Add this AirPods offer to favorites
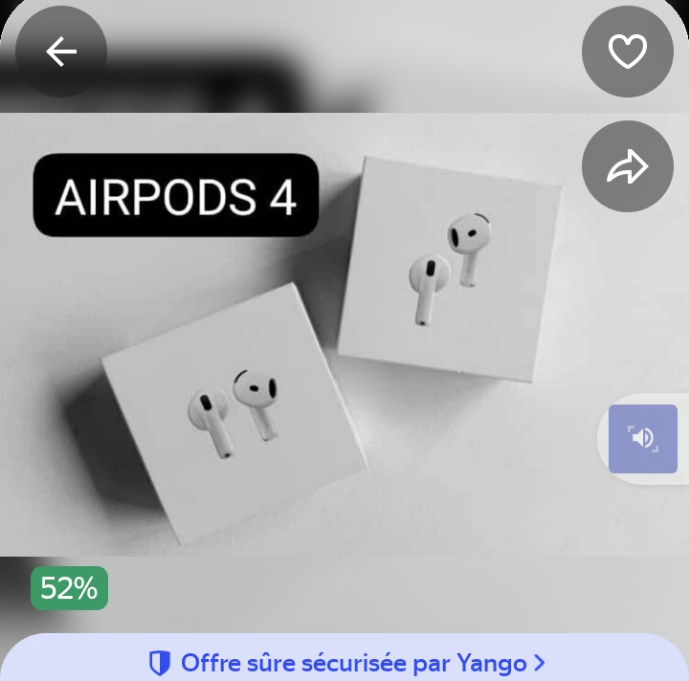The image size is (689, 681). pyautogui.click(x=627, y=52)
